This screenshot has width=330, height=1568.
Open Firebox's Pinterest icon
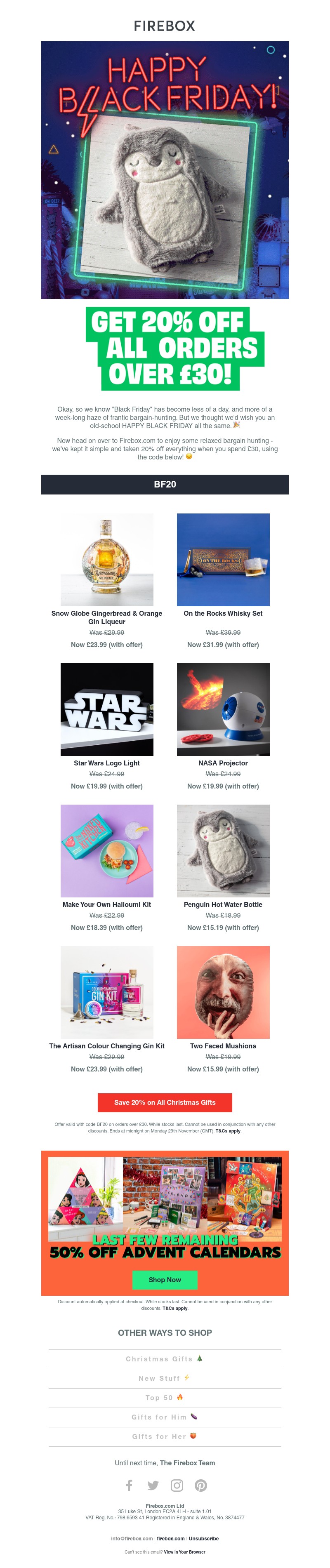201,1485
